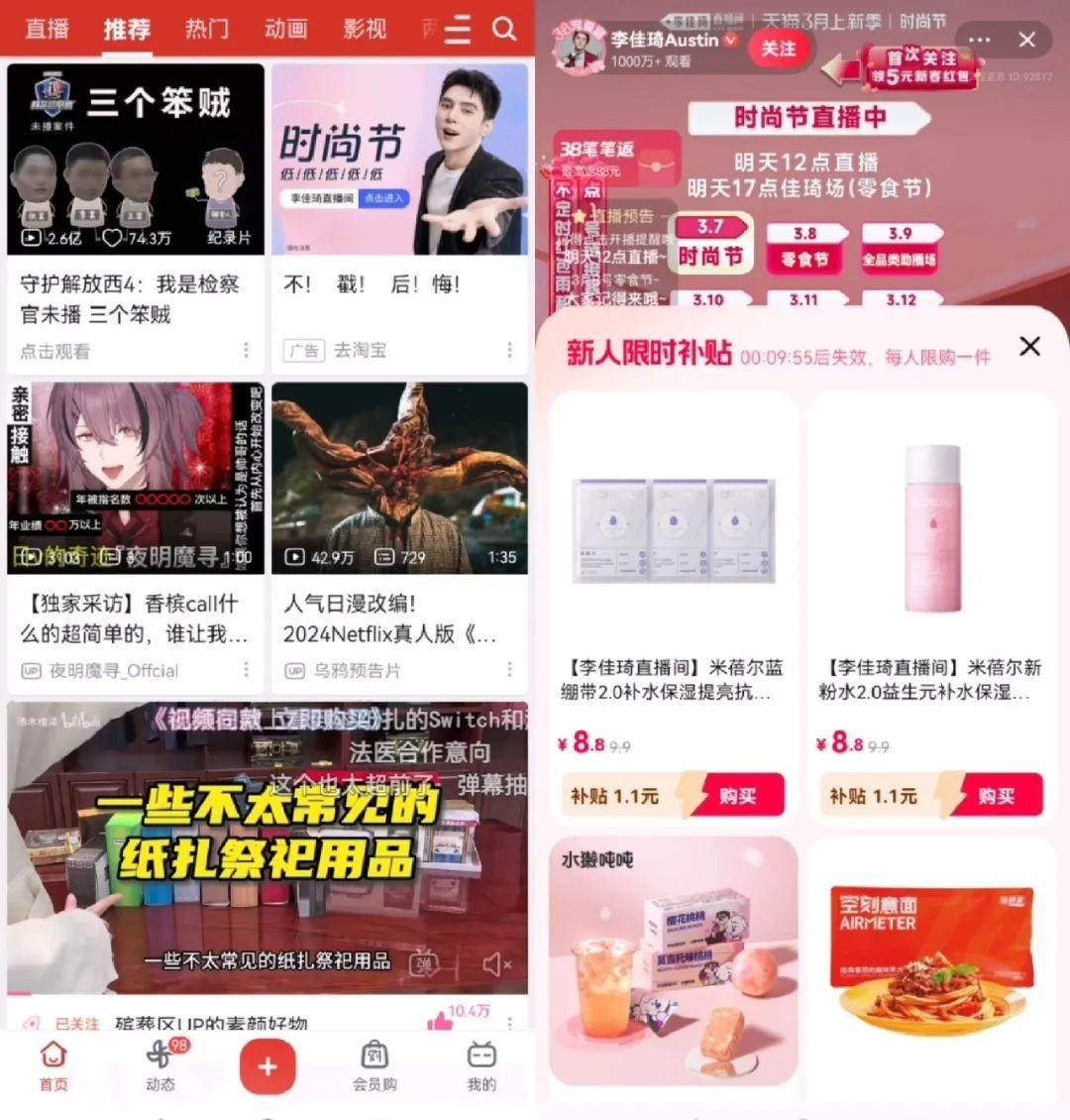Follow 李佳琦Austin with 关注 button

(778, 49)
